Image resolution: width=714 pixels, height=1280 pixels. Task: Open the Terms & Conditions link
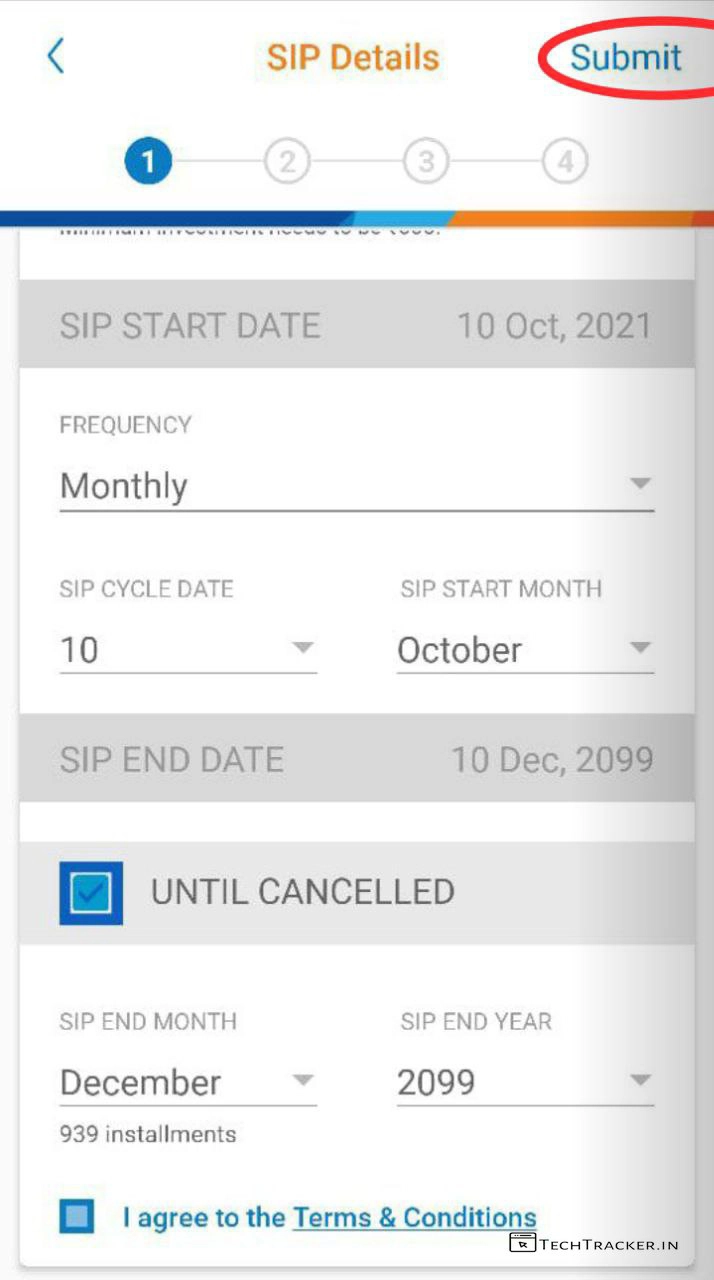point(414,1218)
